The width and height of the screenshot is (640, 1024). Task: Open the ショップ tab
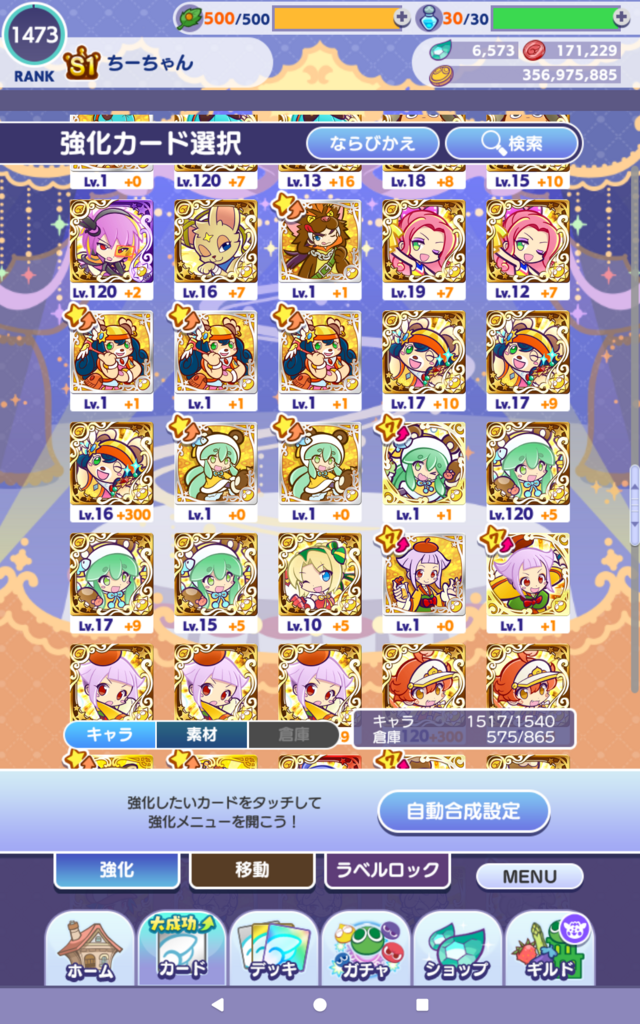pos(458,950)
